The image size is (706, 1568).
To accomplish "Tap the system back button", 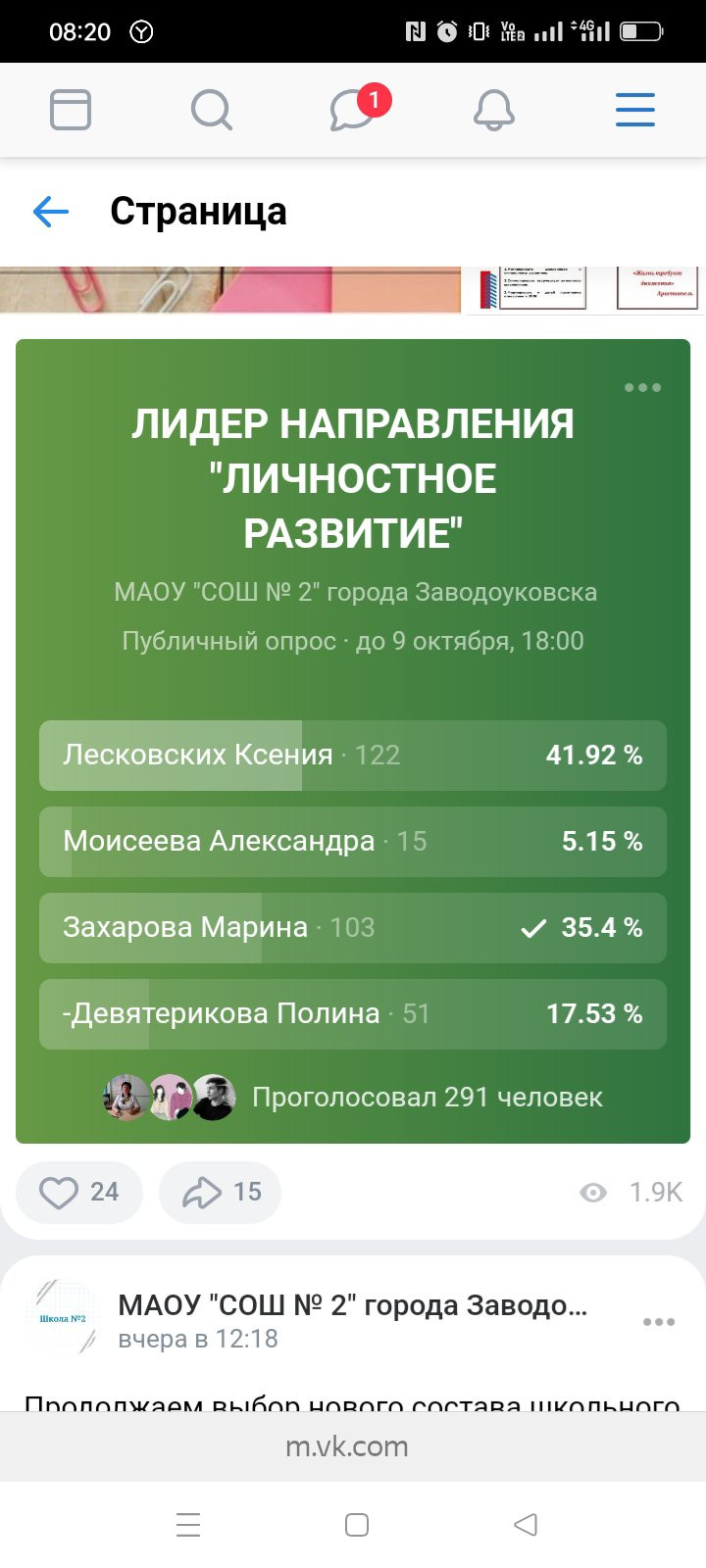I will [x=526, y=1525].
